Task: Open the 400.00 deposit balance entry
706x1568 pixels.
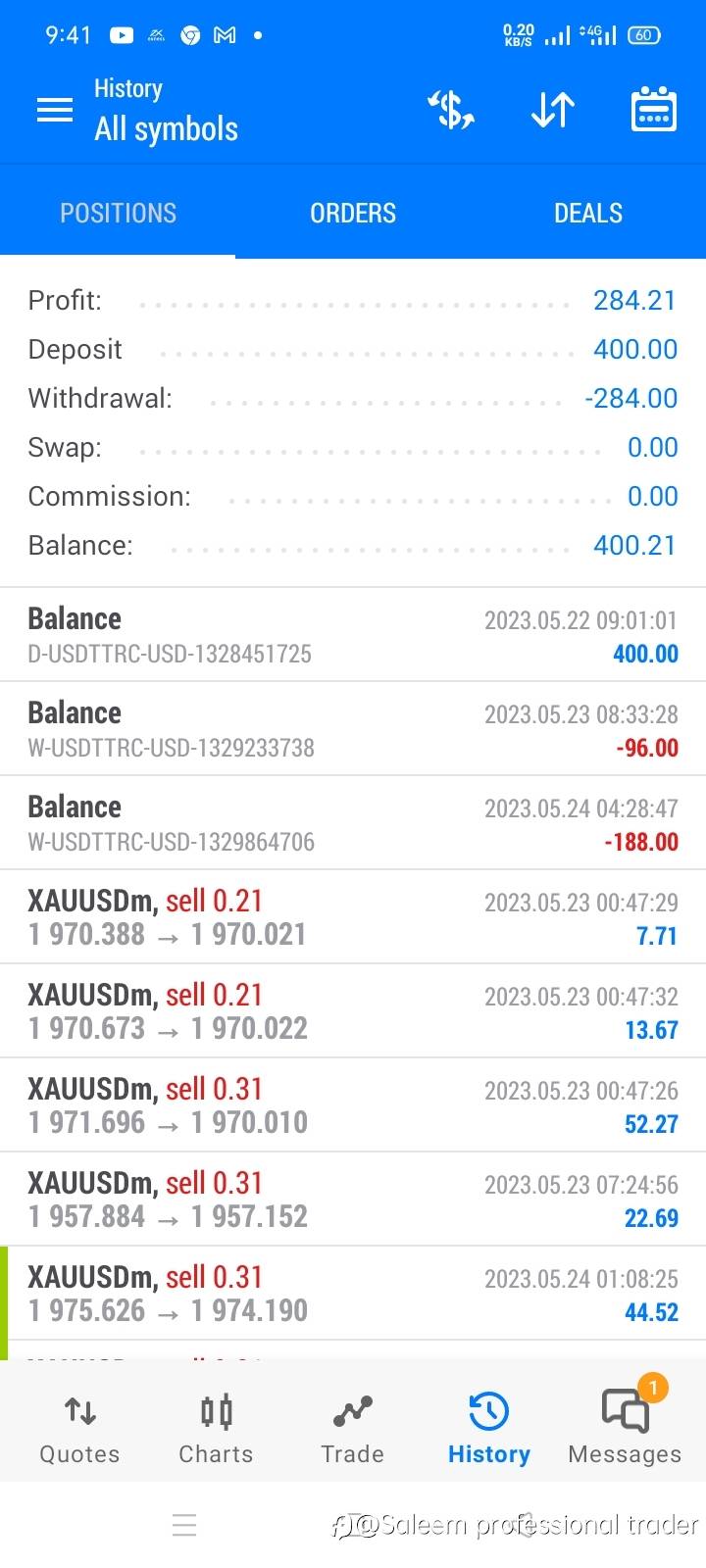Action: [353, 635]
